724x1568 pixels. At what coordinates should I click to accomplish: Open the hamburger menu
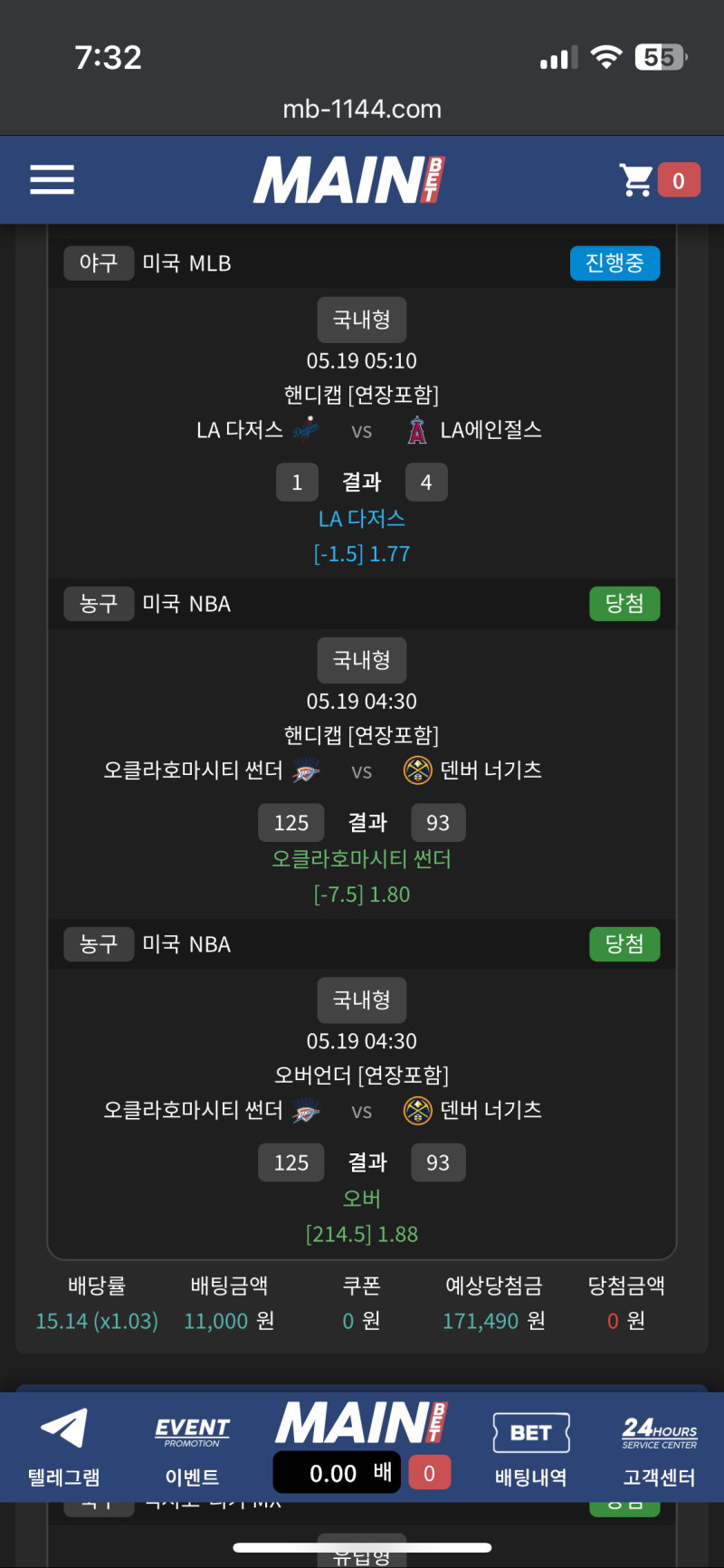tap(52, 179)
